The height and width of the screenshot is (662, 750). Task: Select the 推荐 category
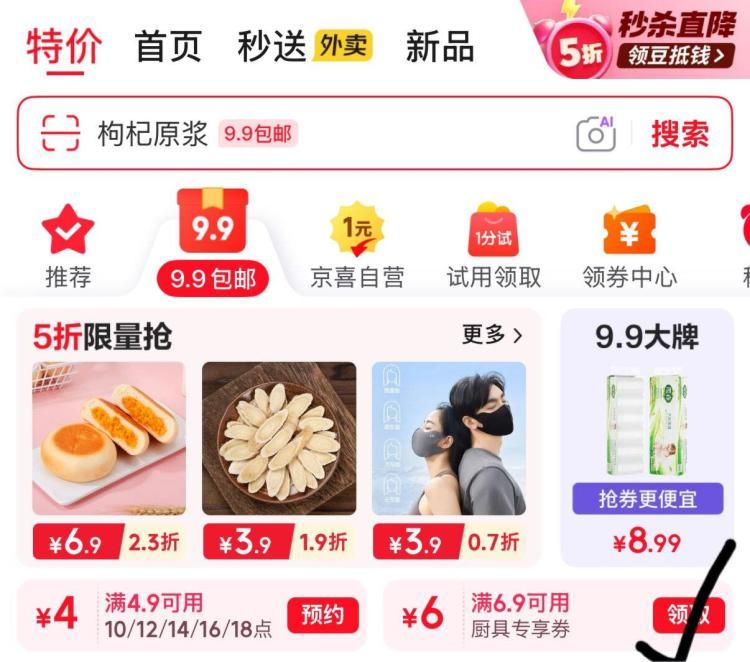click(68, 245)
